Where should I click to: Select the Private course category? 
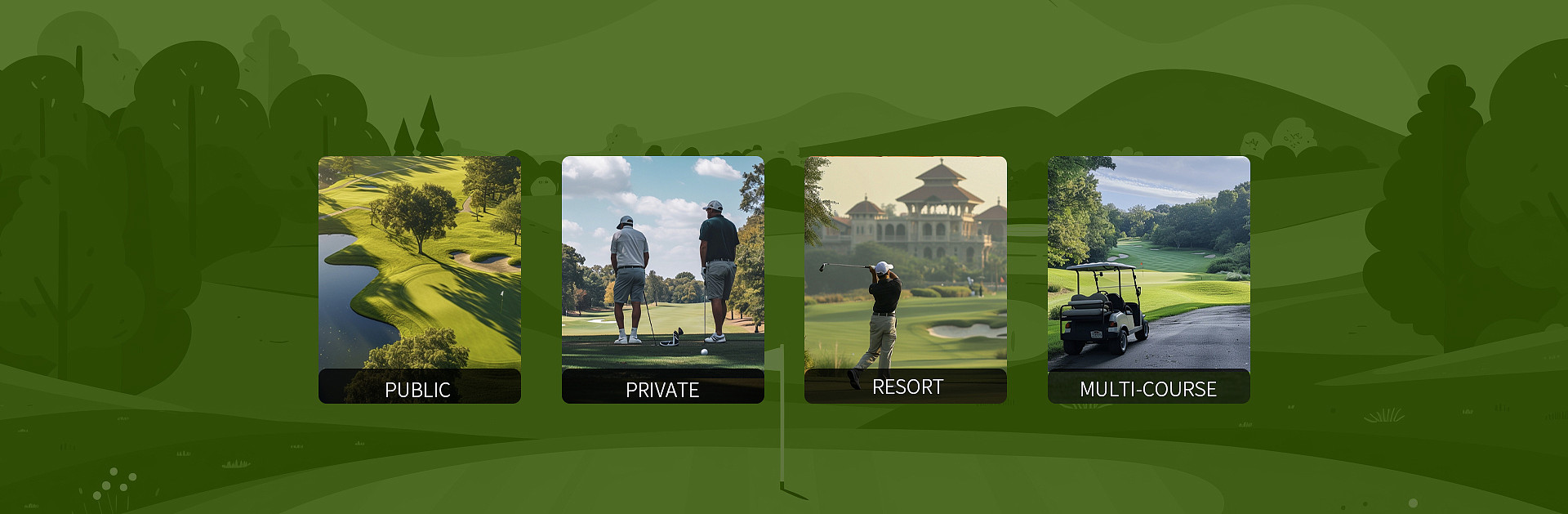(662, 279)
